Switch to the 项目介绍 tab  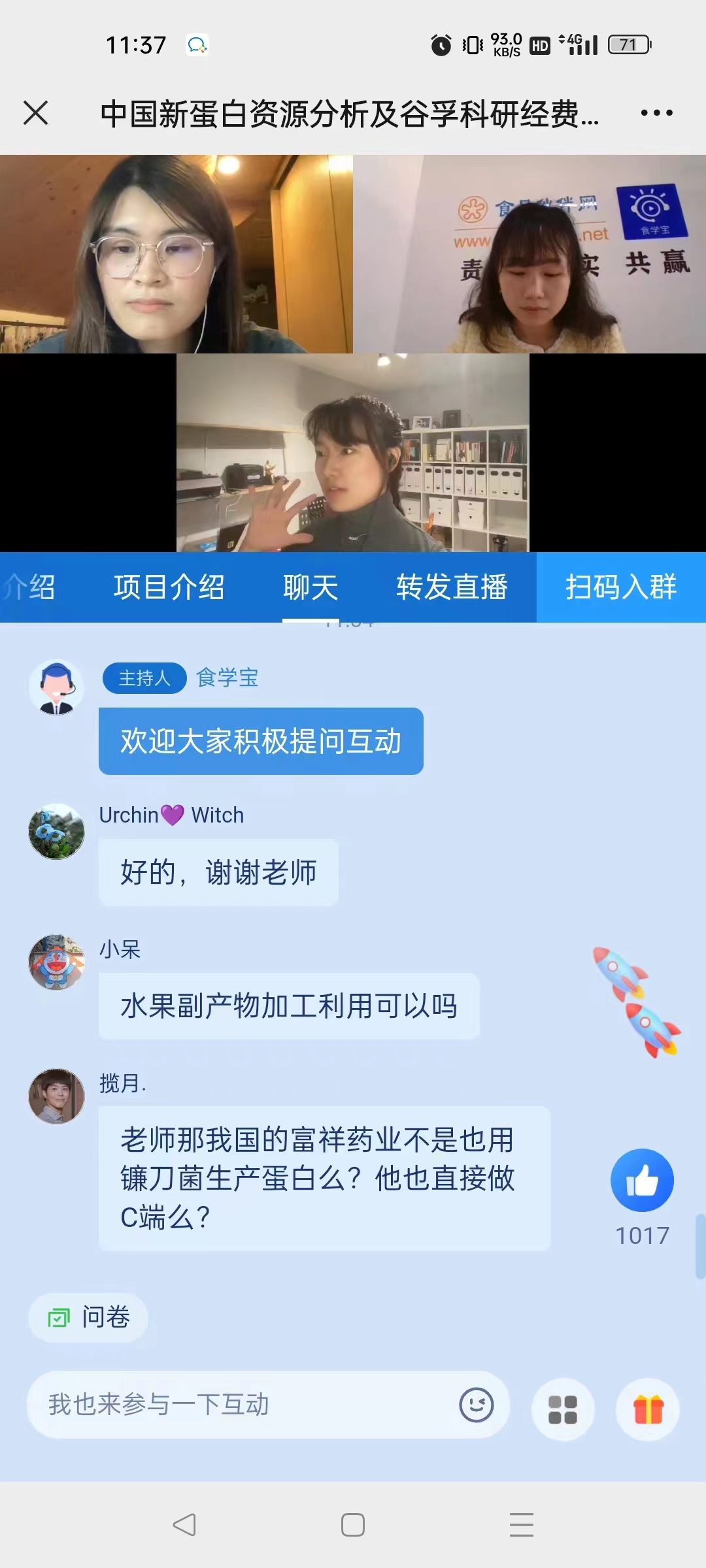pyautogui.click(x=169, y=587)
